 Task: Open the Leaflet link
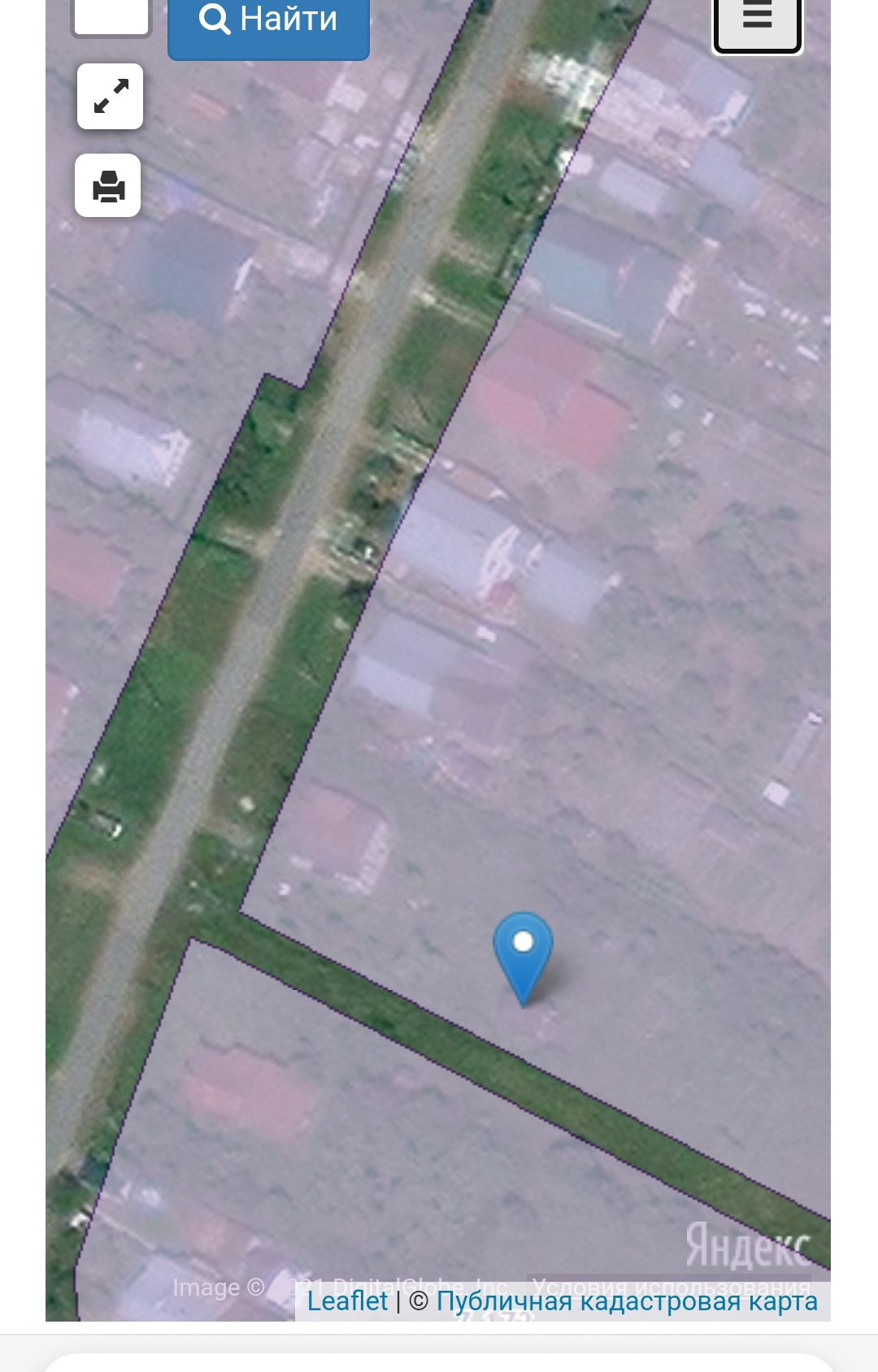pyautogui.click(x=347, y=1301)
